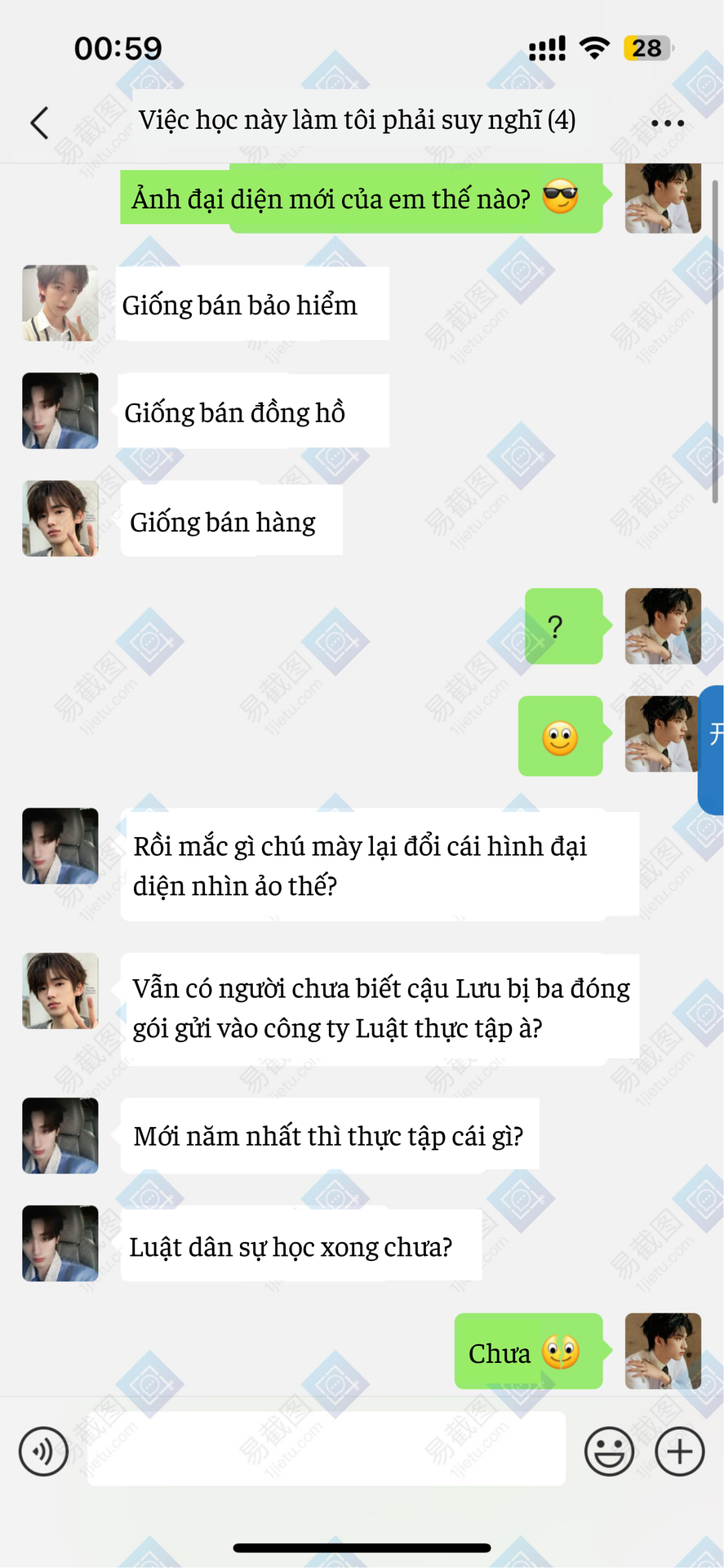Tap the message text field
724x1568 pixels.
click(x=326, y=1450)
